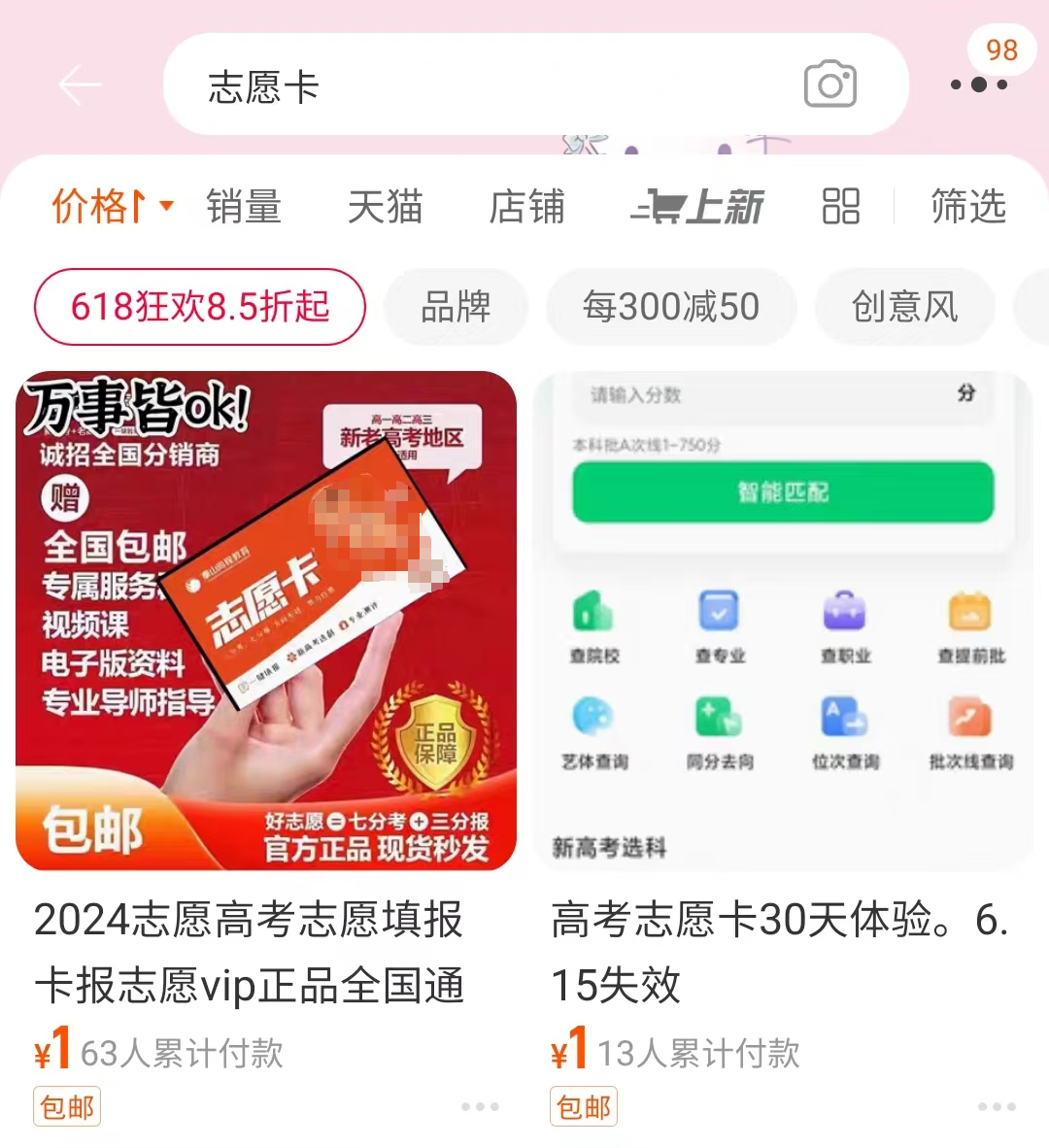Screen dimensions: 1049x1148
Task: Open camera image search
Action: point(830,85)
